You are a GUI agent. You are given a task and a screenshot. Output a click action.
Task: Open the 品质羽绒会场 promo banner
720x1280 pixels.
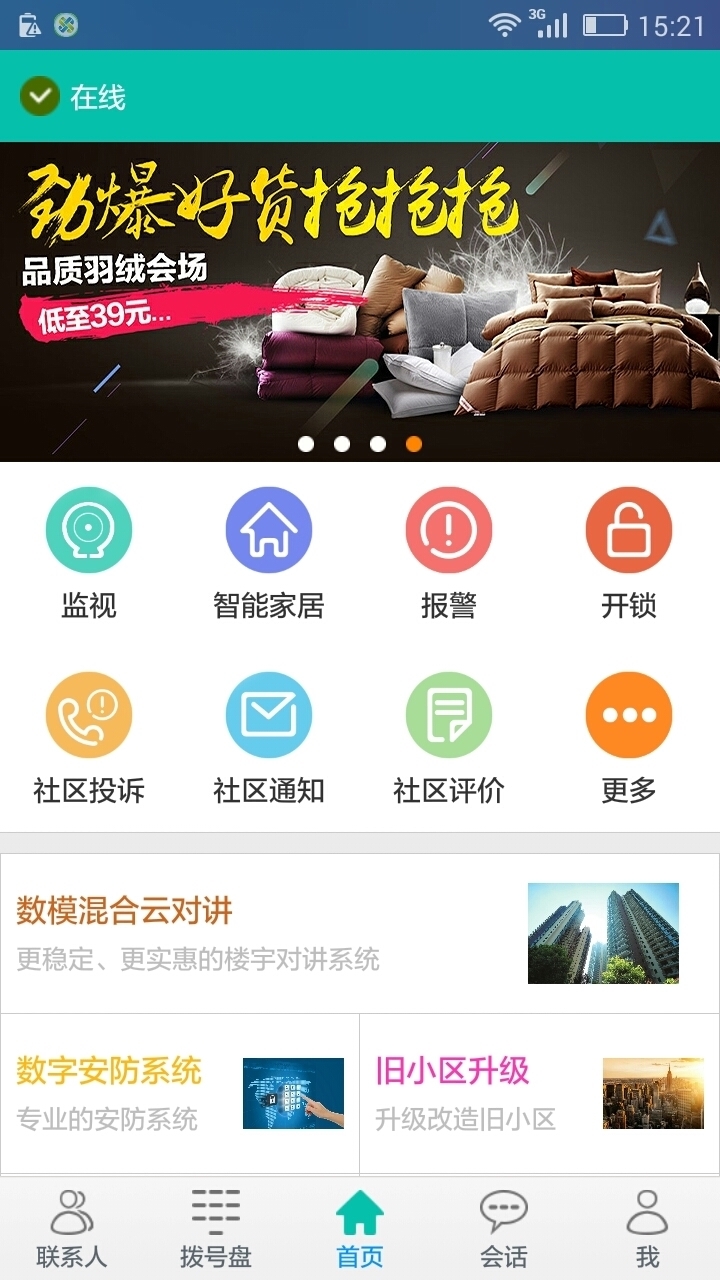click(360, 302)
